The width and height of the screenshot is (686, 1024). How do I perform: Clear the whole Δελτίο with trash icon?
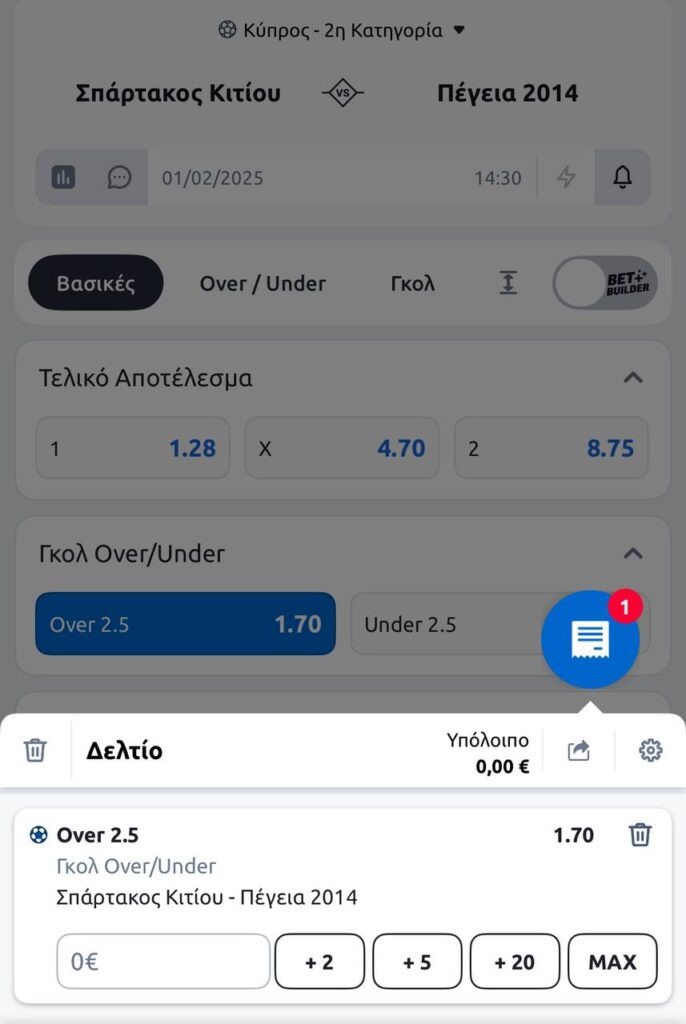coord(35,750)
